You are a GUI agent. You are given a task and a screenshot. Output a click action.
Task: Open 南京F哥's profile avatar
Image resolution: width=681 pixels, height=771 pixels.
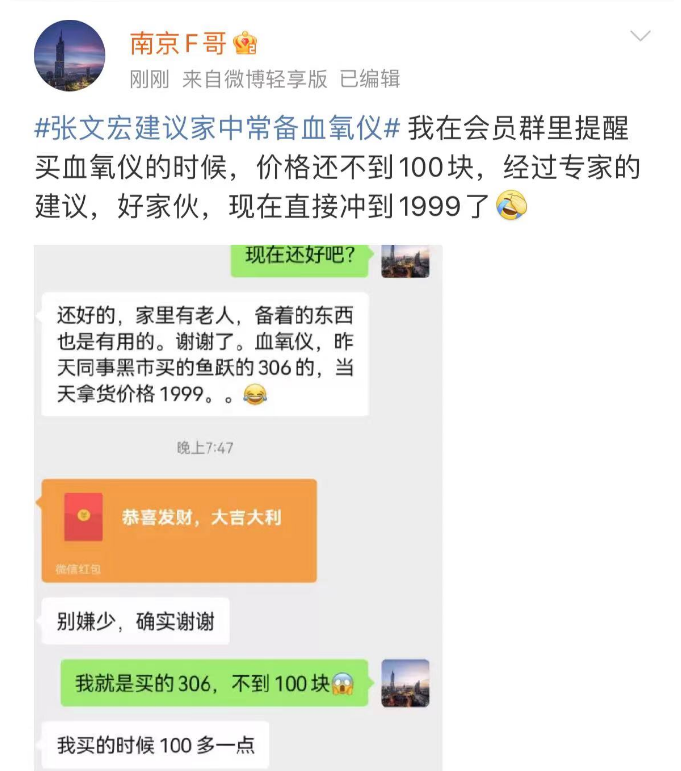click(x=70, y=56)
